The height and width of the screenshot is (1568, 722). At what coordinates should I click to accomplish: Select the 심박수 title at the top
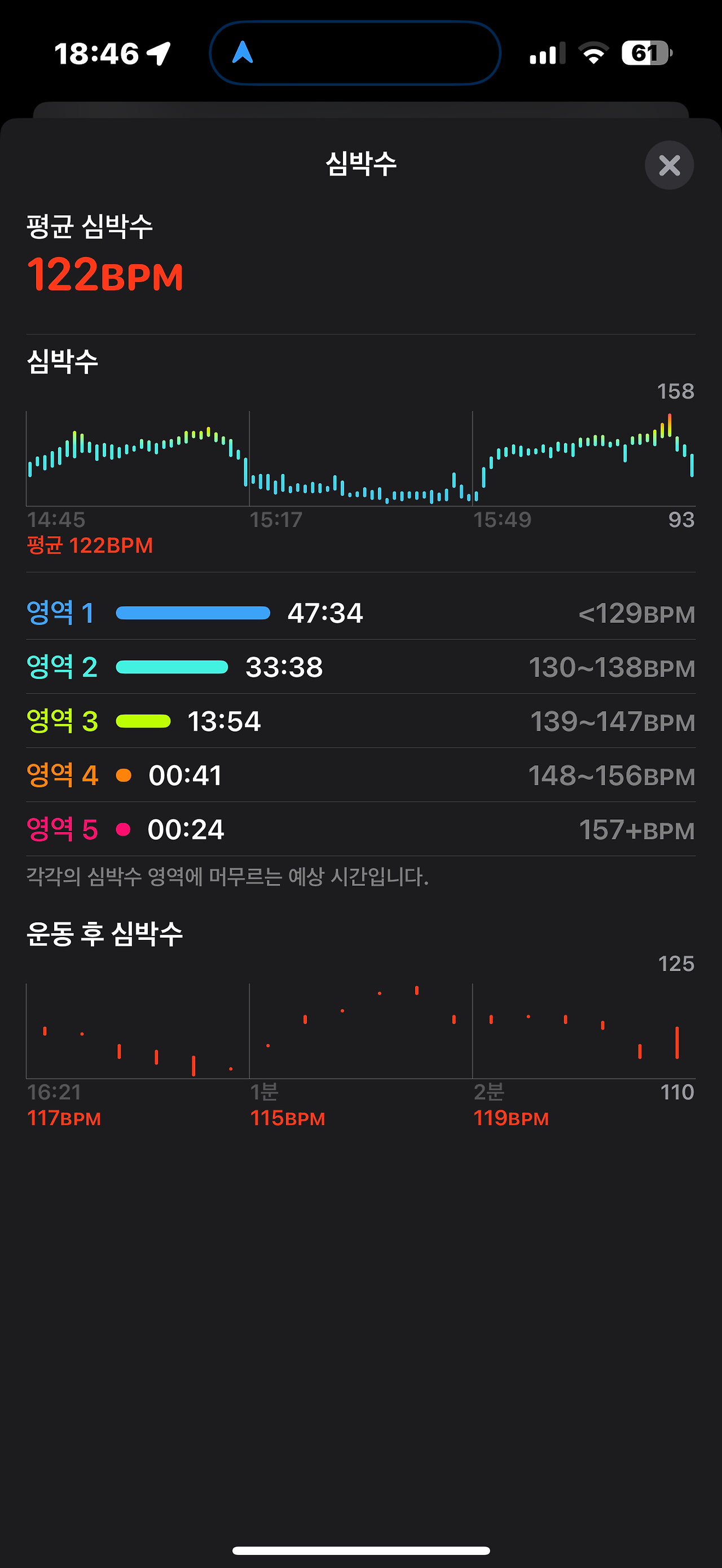click(360, 162)
